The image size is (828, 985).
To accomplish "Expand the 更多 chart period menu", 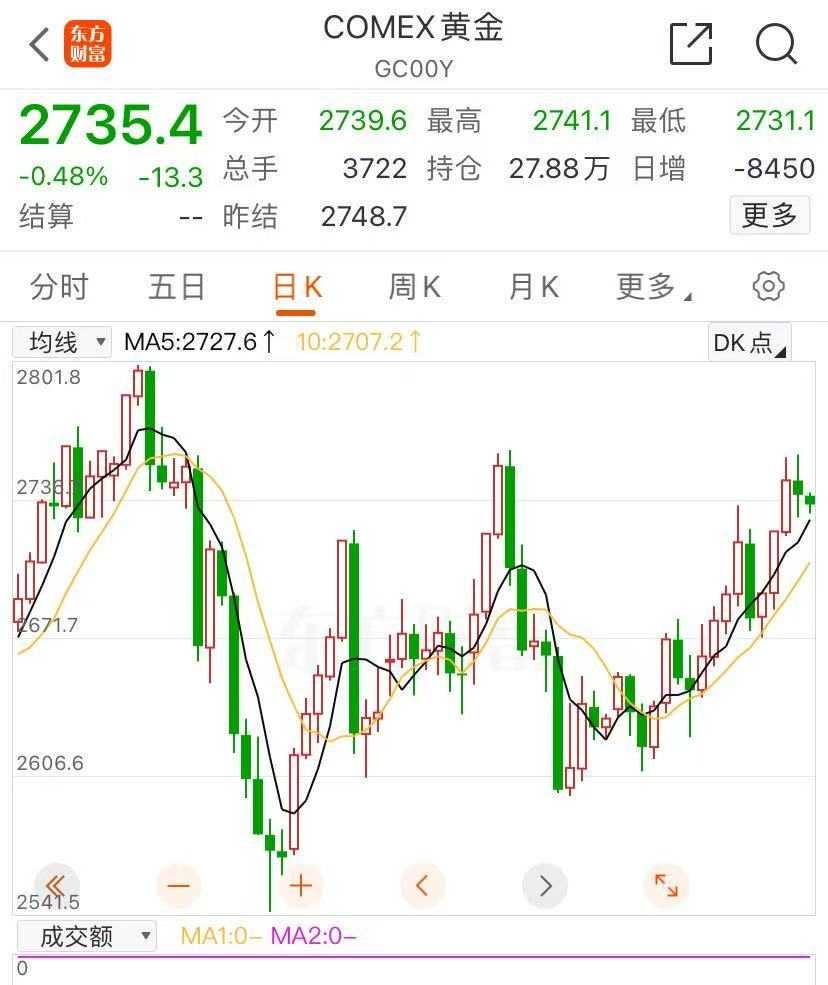I will [653, 287].
